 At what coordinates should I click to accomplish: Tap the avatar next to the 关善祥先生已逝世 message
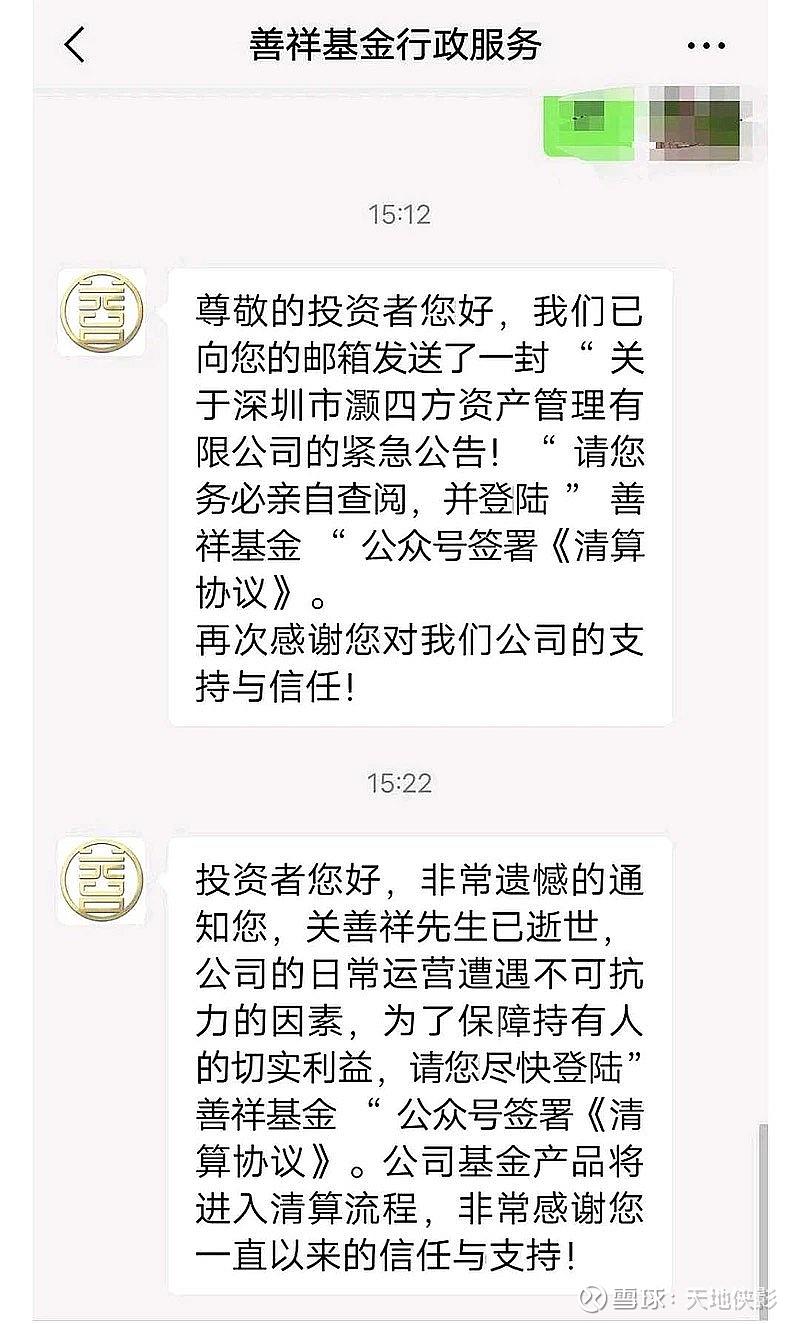[x=102, y=880]
